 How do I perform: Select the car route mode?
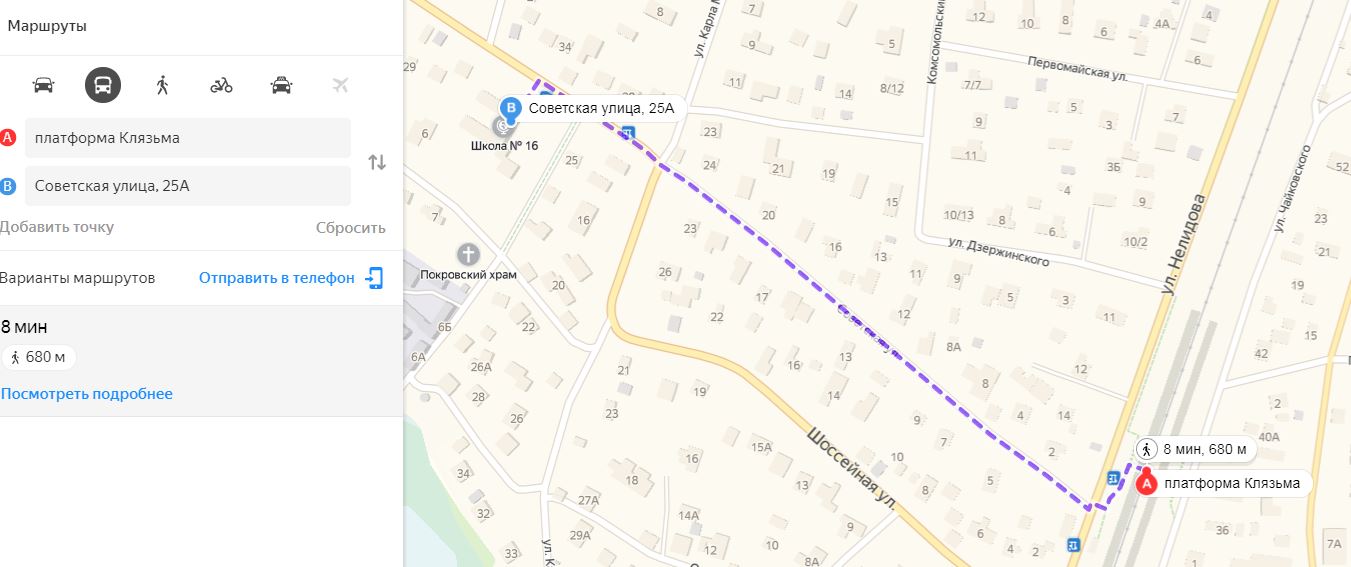click(43, 85)
